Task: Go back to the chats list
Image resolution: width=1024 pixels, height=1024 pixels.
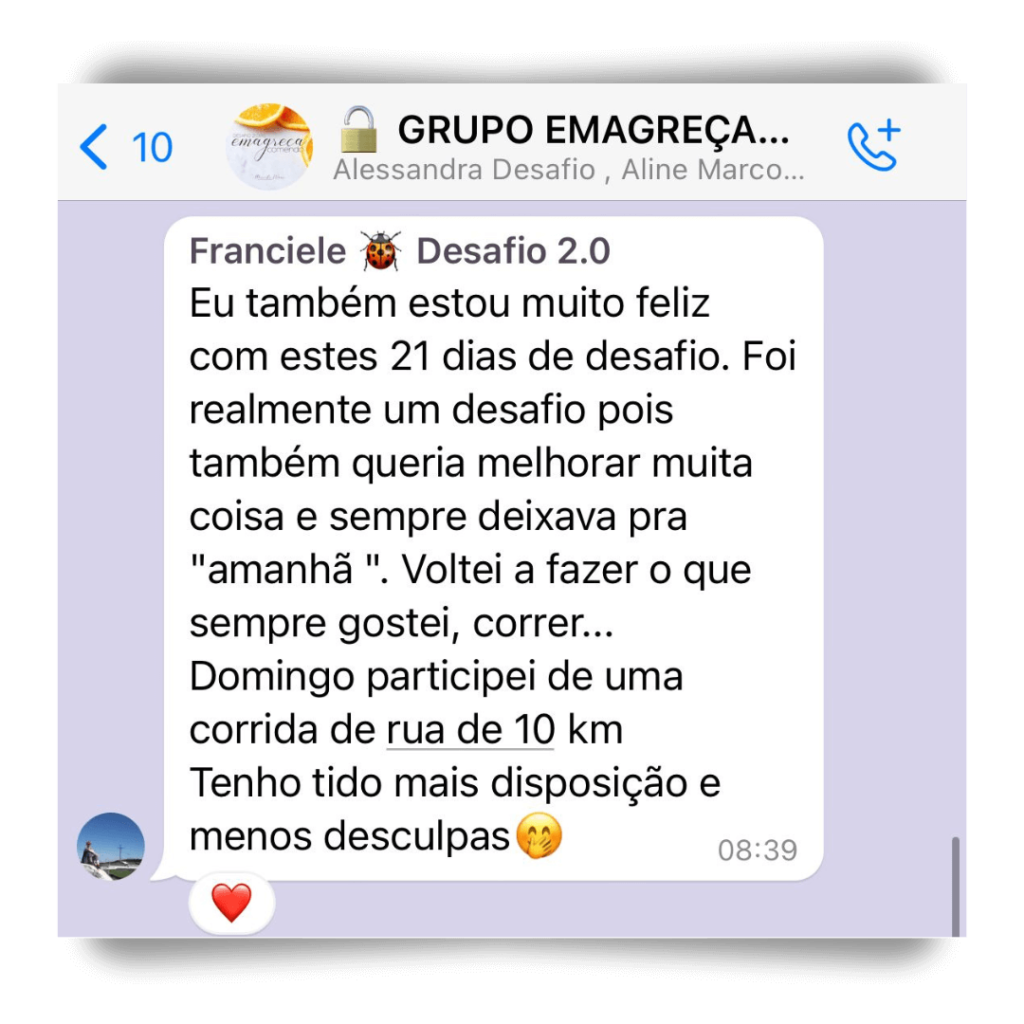Action: [124, 148]
